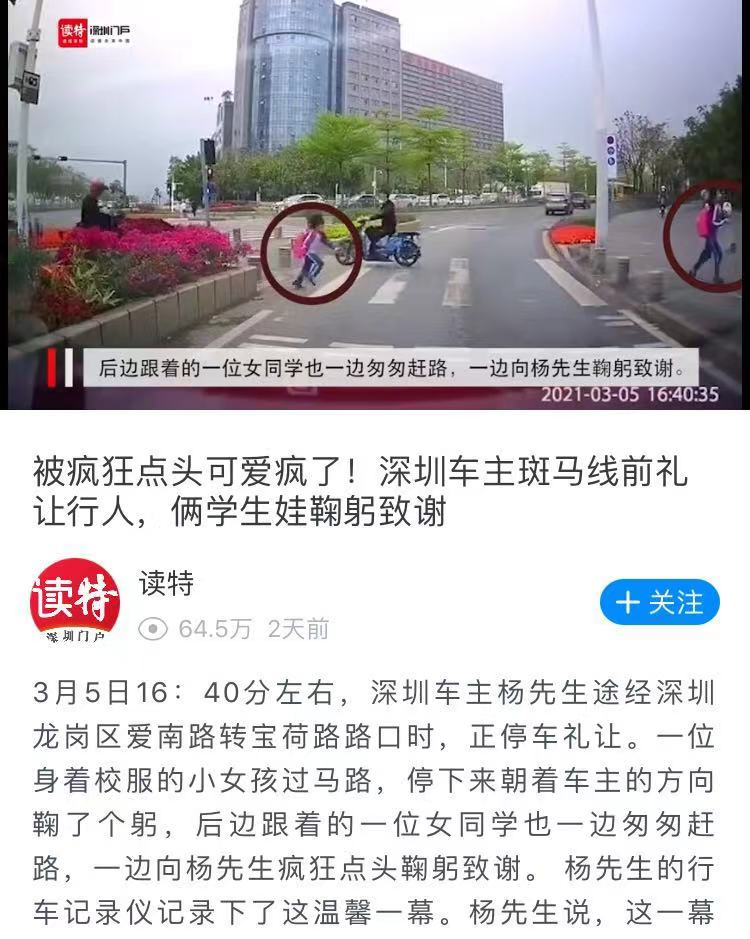750x939 pixels.
Task: Play the dashcam video at the top
Action: 375,205
